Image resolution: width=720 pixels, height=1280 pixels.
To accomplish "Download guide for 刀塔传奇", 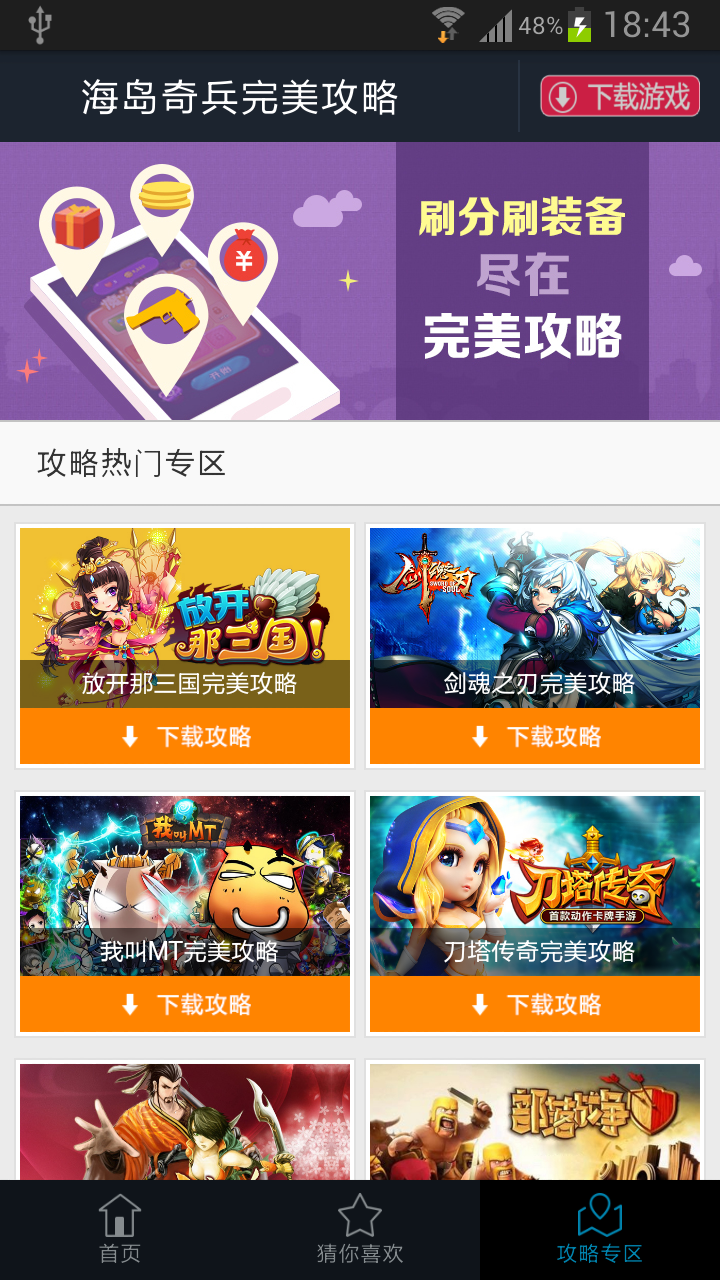I will (535, 1005).
